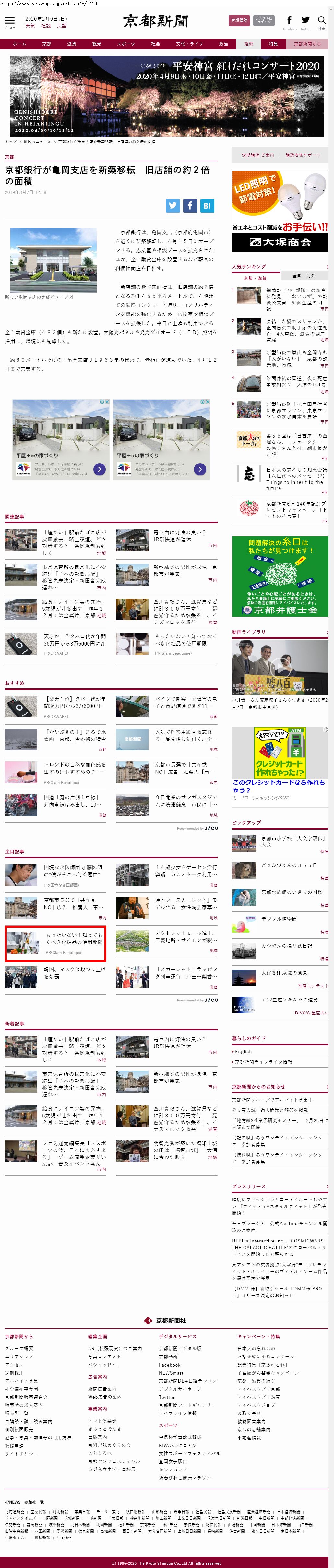Switch to the スポーツ nav tab
This screenshot has width=334, height=1568.
pos(125,44)
